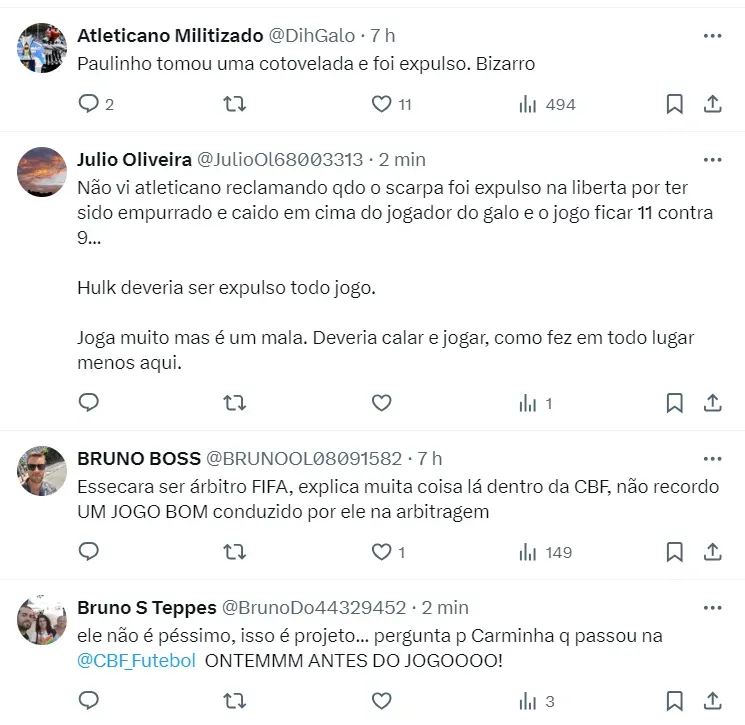Viewport: 745px width, 725px height.
Task: Share Bruno S Teppes's tweet
Action: pyautogui.click(x=712, y=701)
